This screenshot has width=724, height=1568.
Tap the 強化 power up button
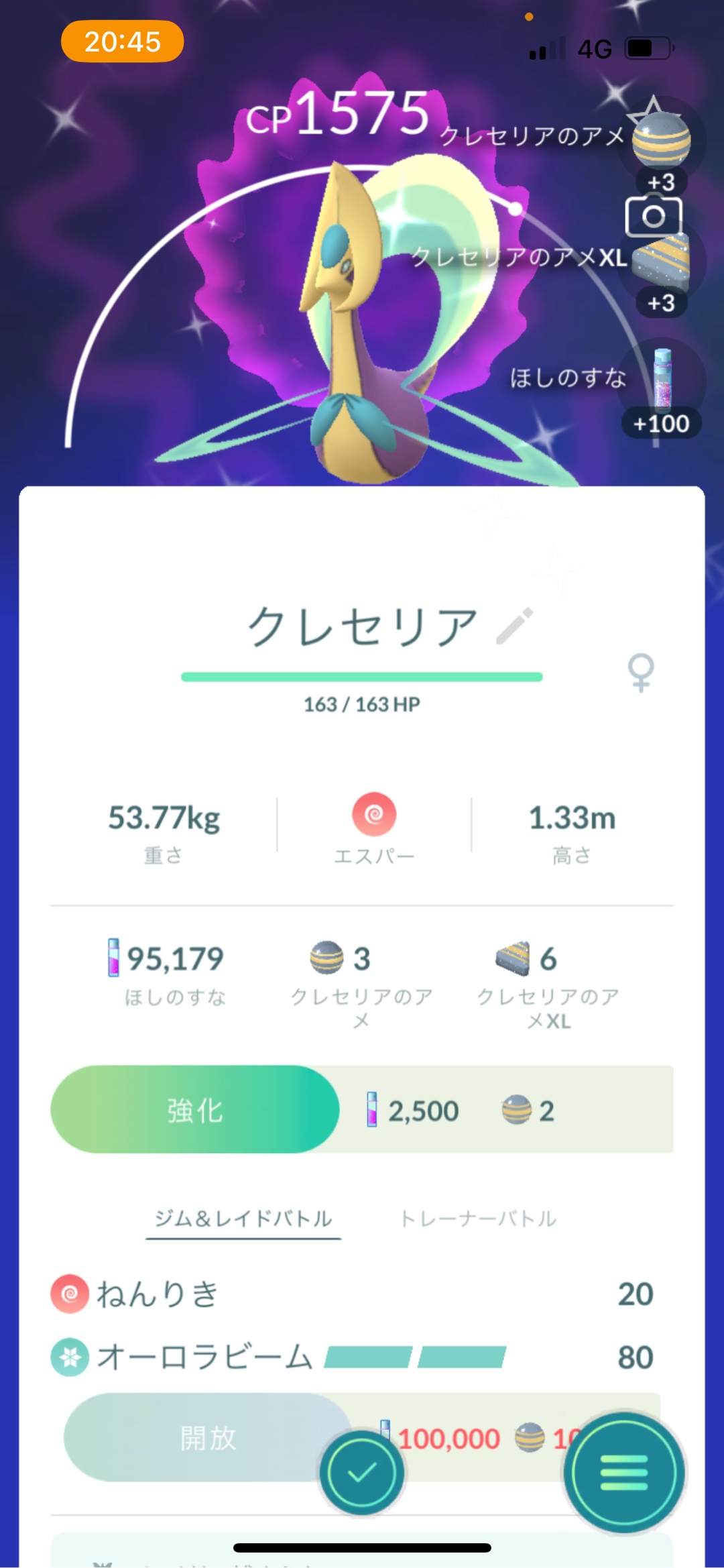tap(195, 1110)
